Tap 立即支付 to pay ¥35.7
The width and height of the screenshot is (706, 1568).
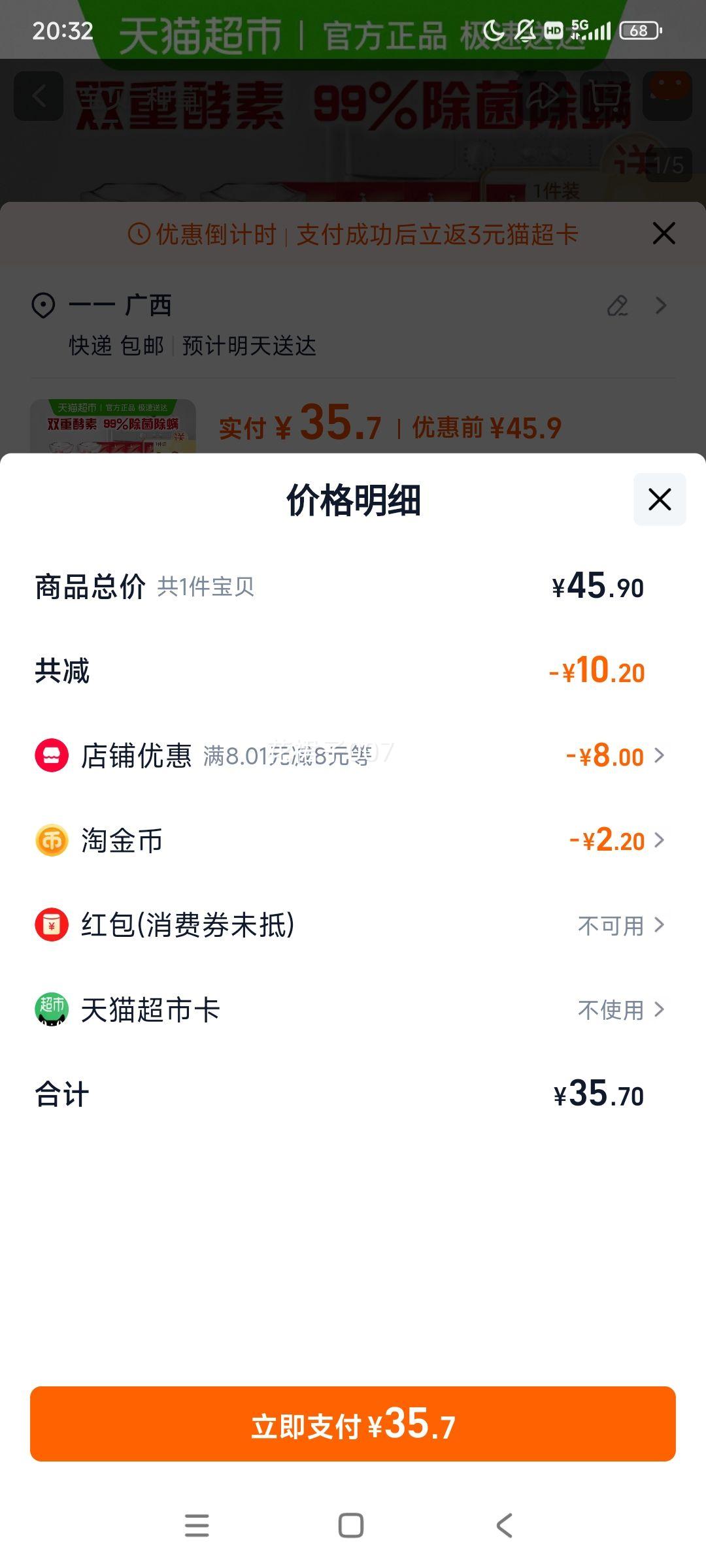click(x=353, y=1424)
